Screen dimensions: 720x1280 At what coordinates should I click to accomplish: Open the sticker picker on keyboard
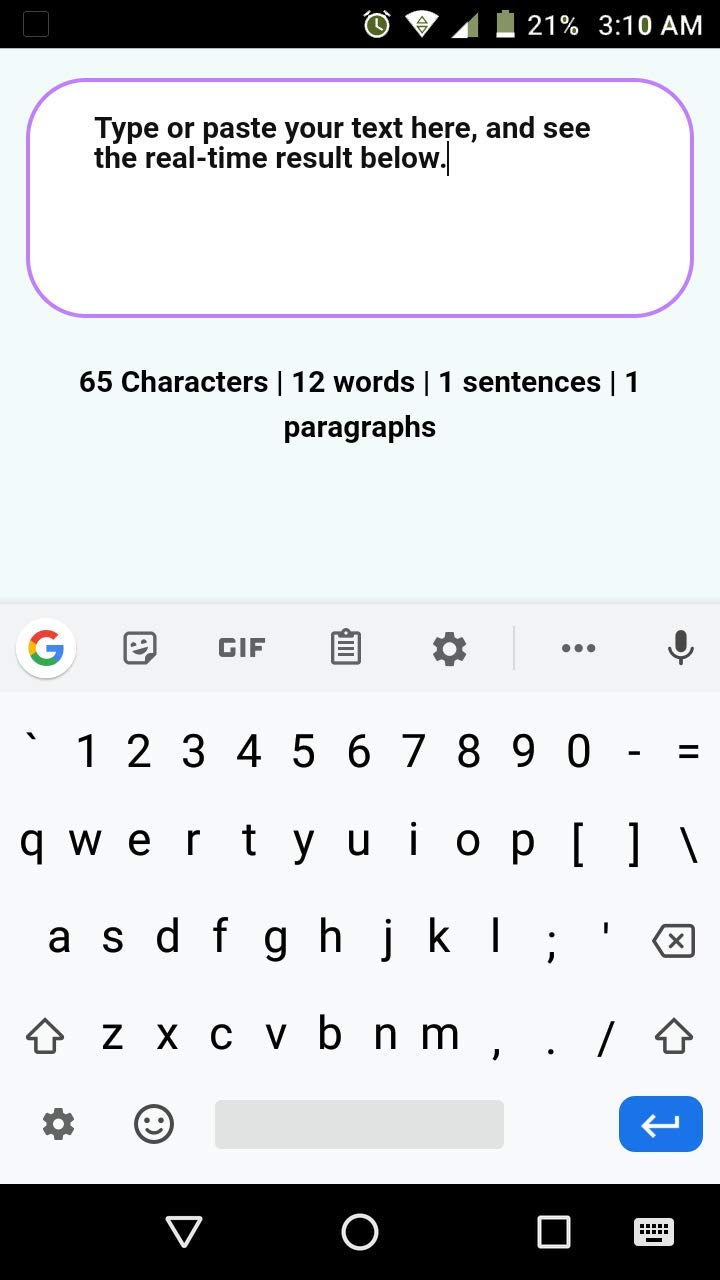[x=140, y=648]
